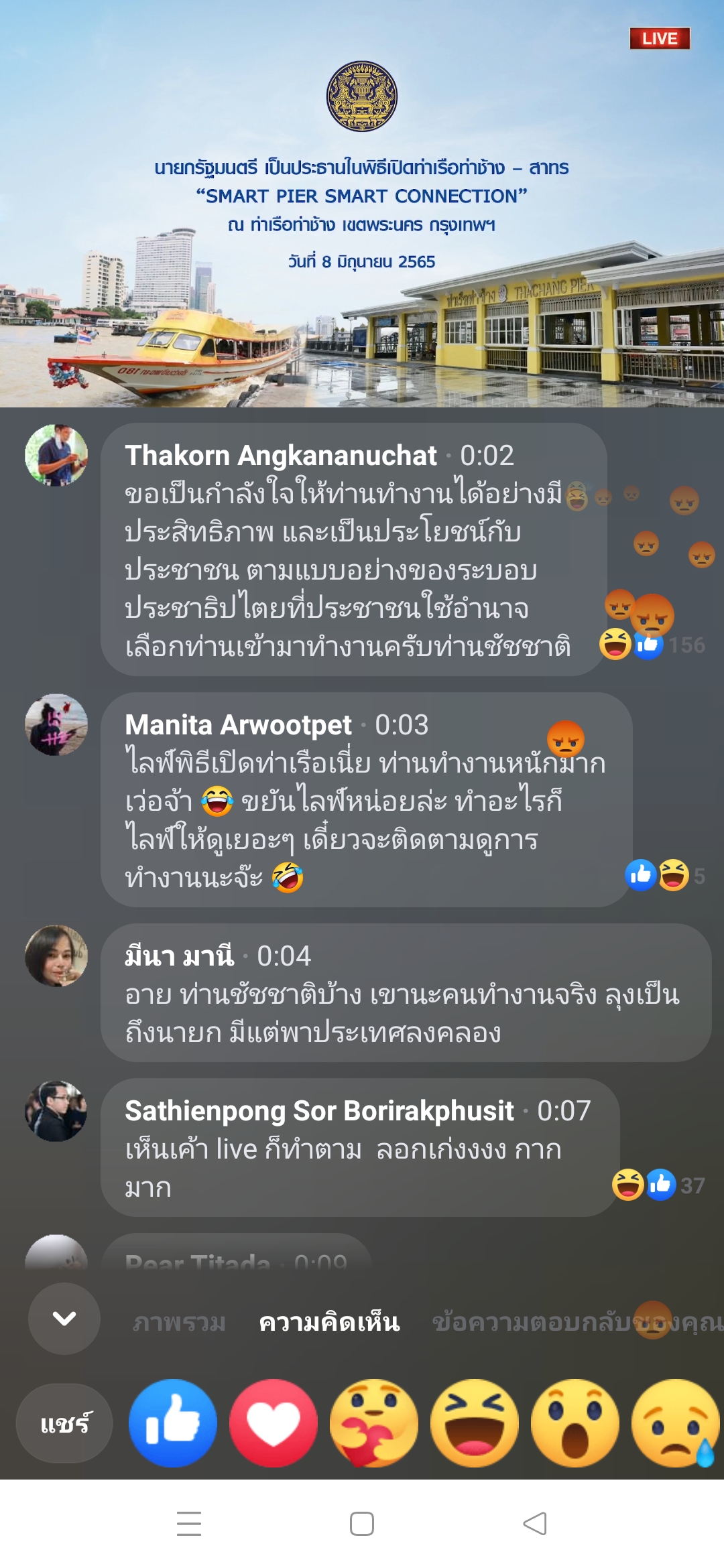
Task: Select the ความคิดเห็น tab
Action: pyautogui.click(x=329, y=1323)
